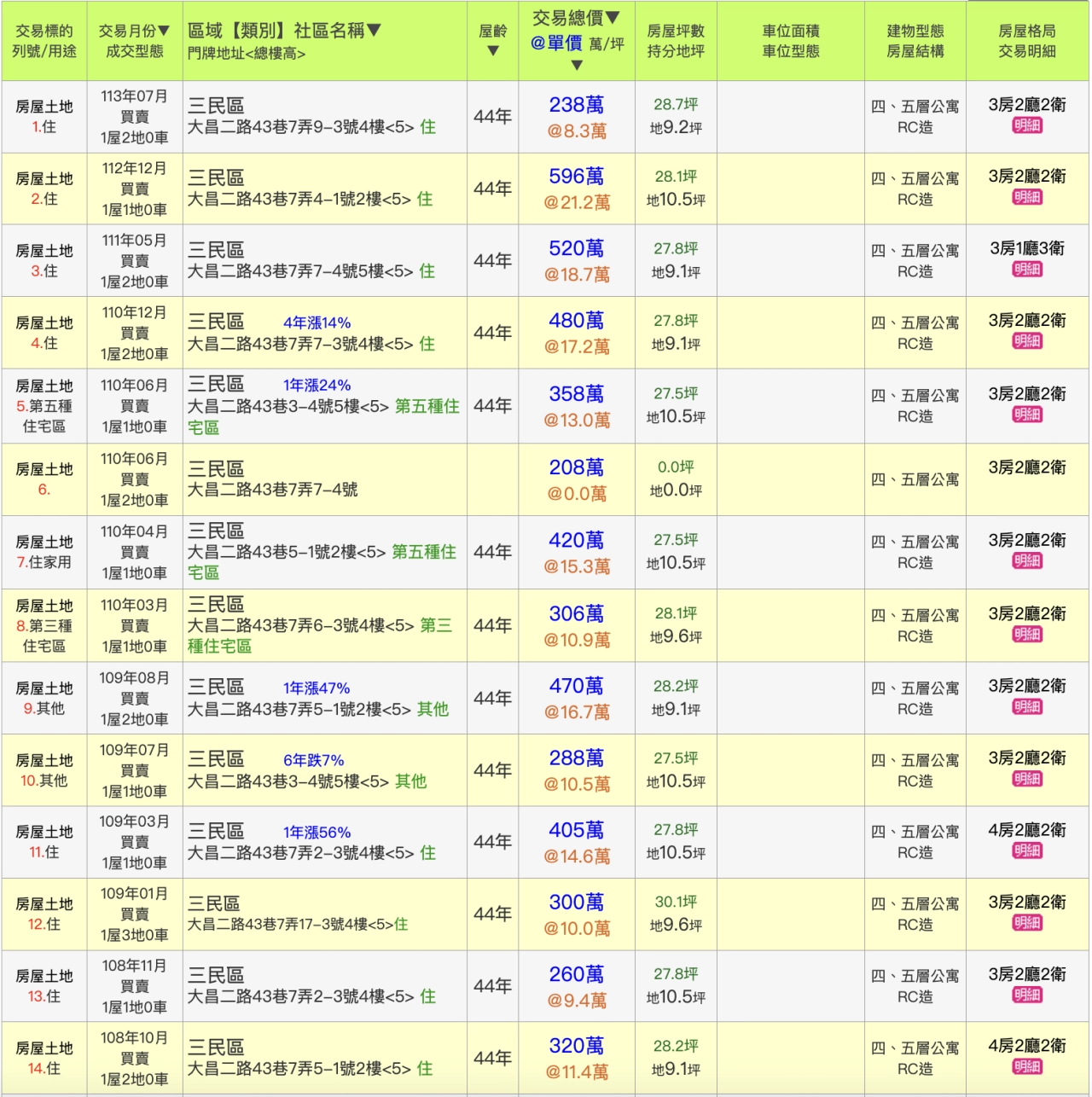This screenshot has height=1097, width=1092.
Task: Open 明細 for the 520萬 listing
Action: point(1027,270)
